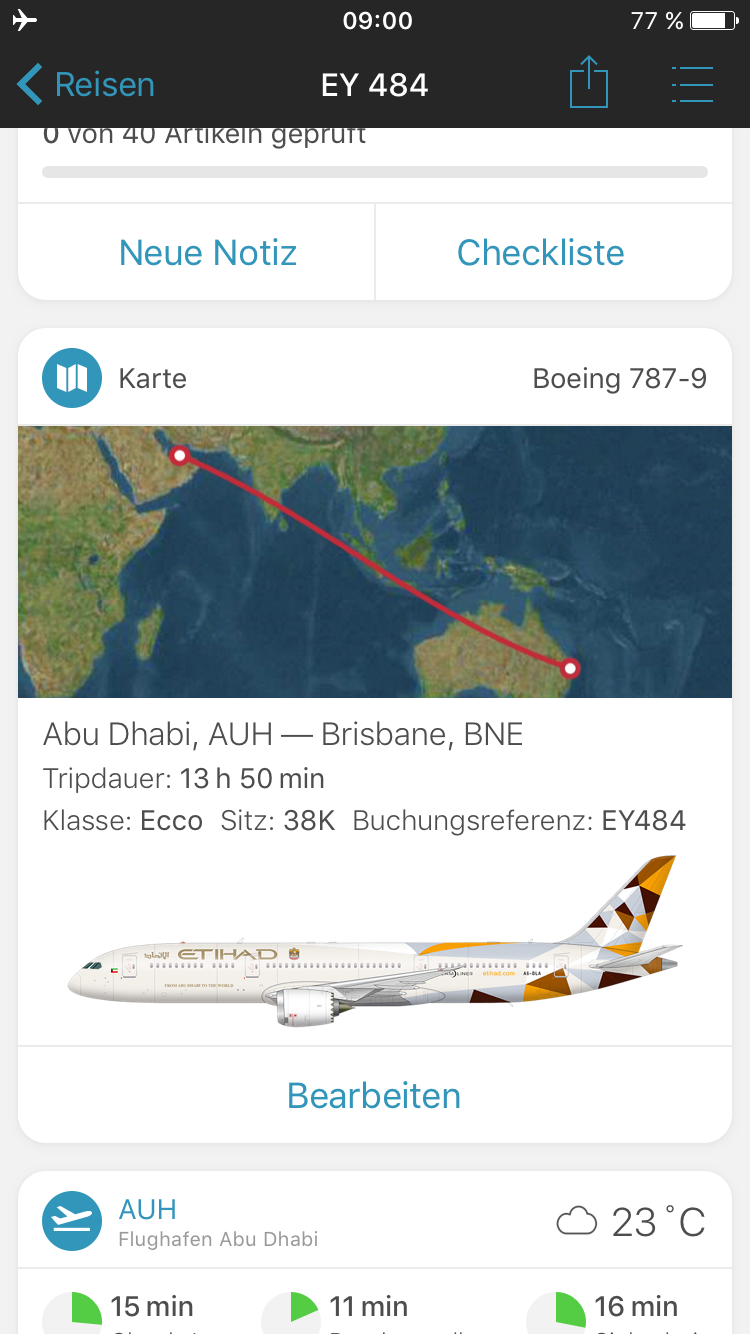The width and height of the screenshot is (750, 1334).
Task: Create a Neue Notiz
Action: 208,252
